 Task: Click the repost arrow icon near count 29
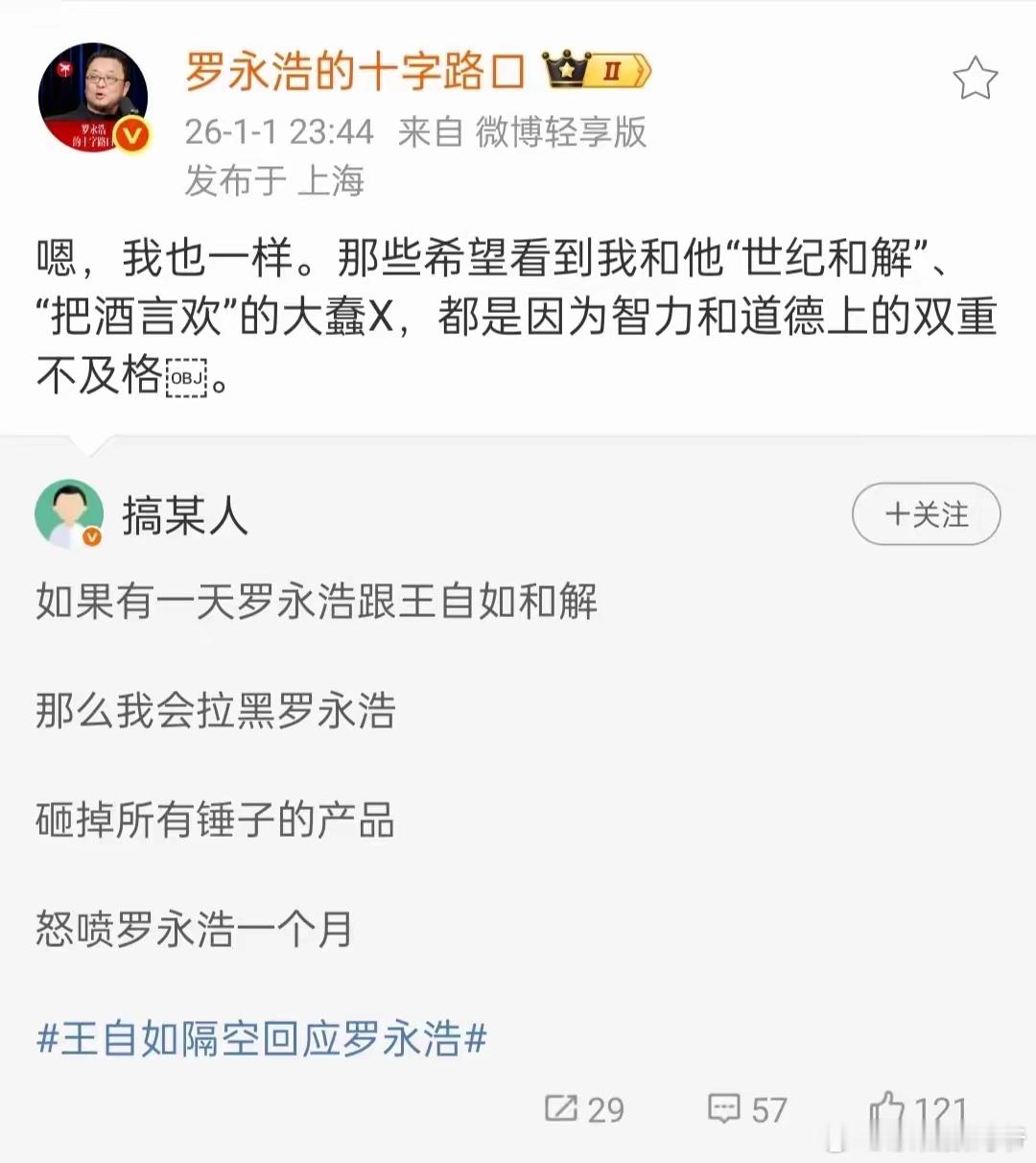559,1108
